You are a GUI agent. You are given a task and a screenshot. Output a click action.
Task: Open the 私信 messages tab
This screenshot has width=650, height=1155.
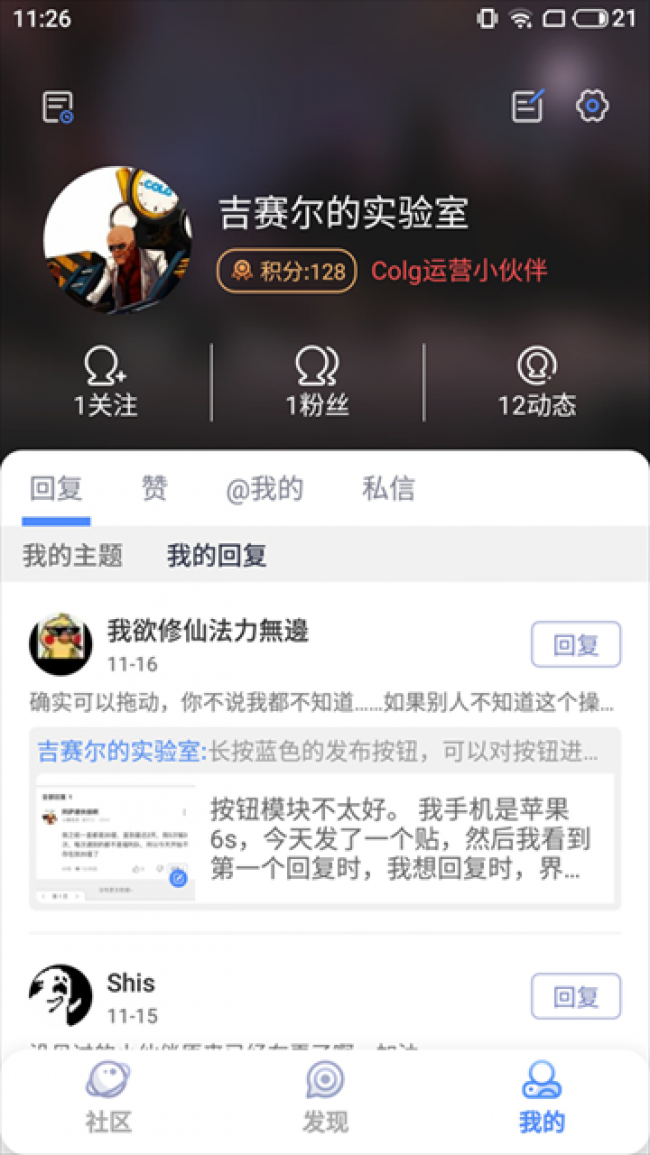point(388,488)
